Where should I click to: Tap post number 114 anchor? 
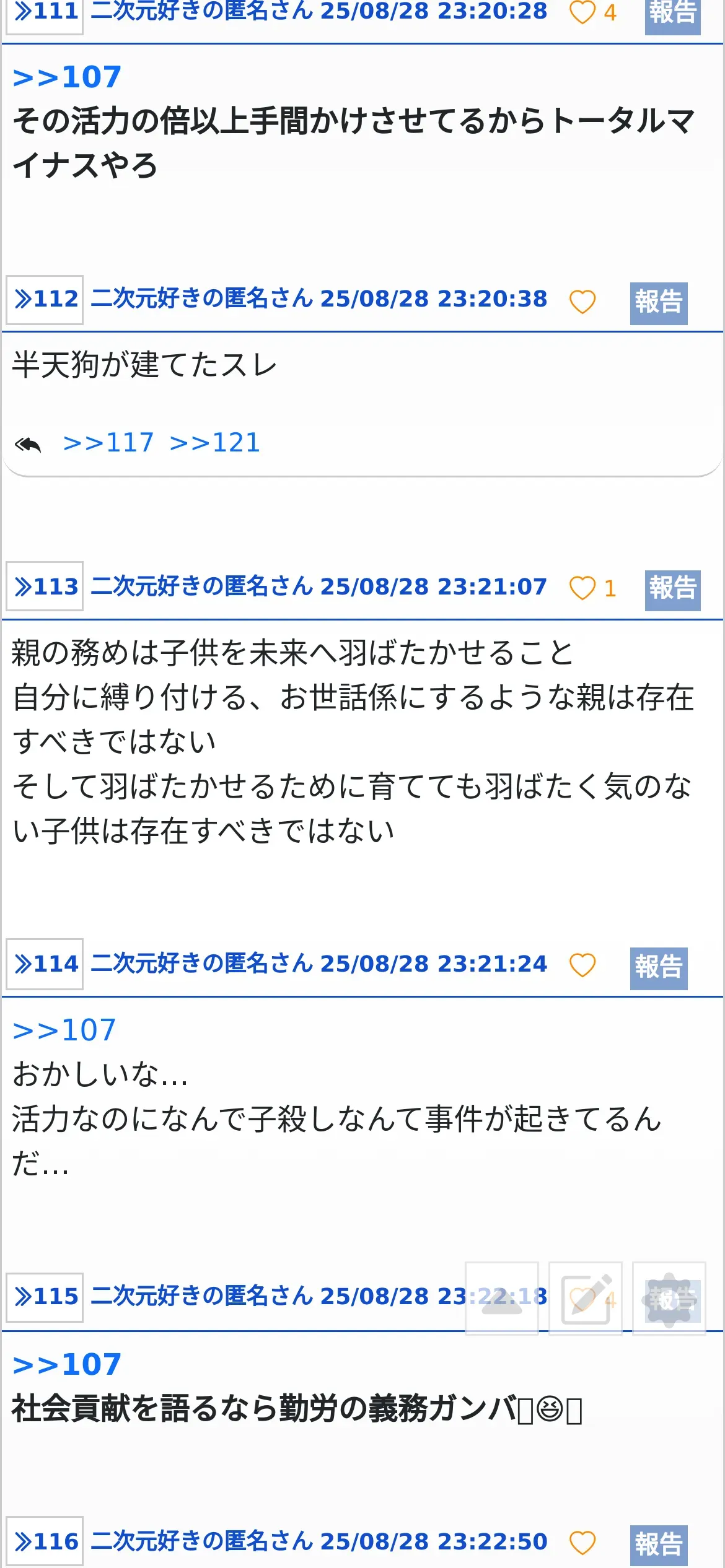pyautogui.click(x=45, y=964)
